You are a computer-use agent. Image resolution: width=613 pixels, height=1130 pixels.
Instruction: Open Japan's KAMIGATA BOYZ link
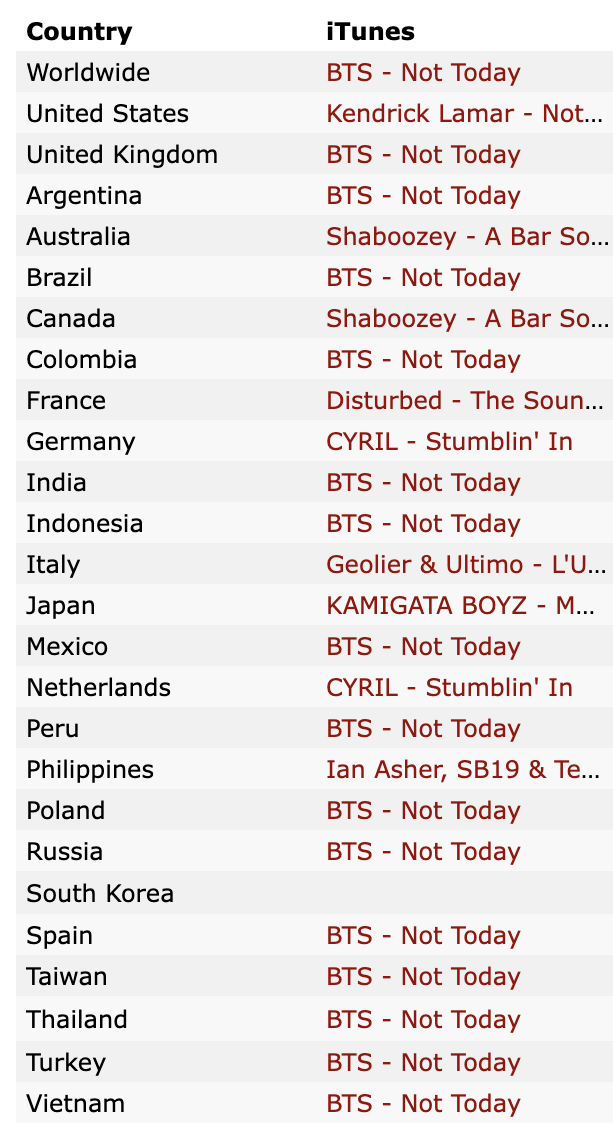pyautogui.click(x=460, y=605)
